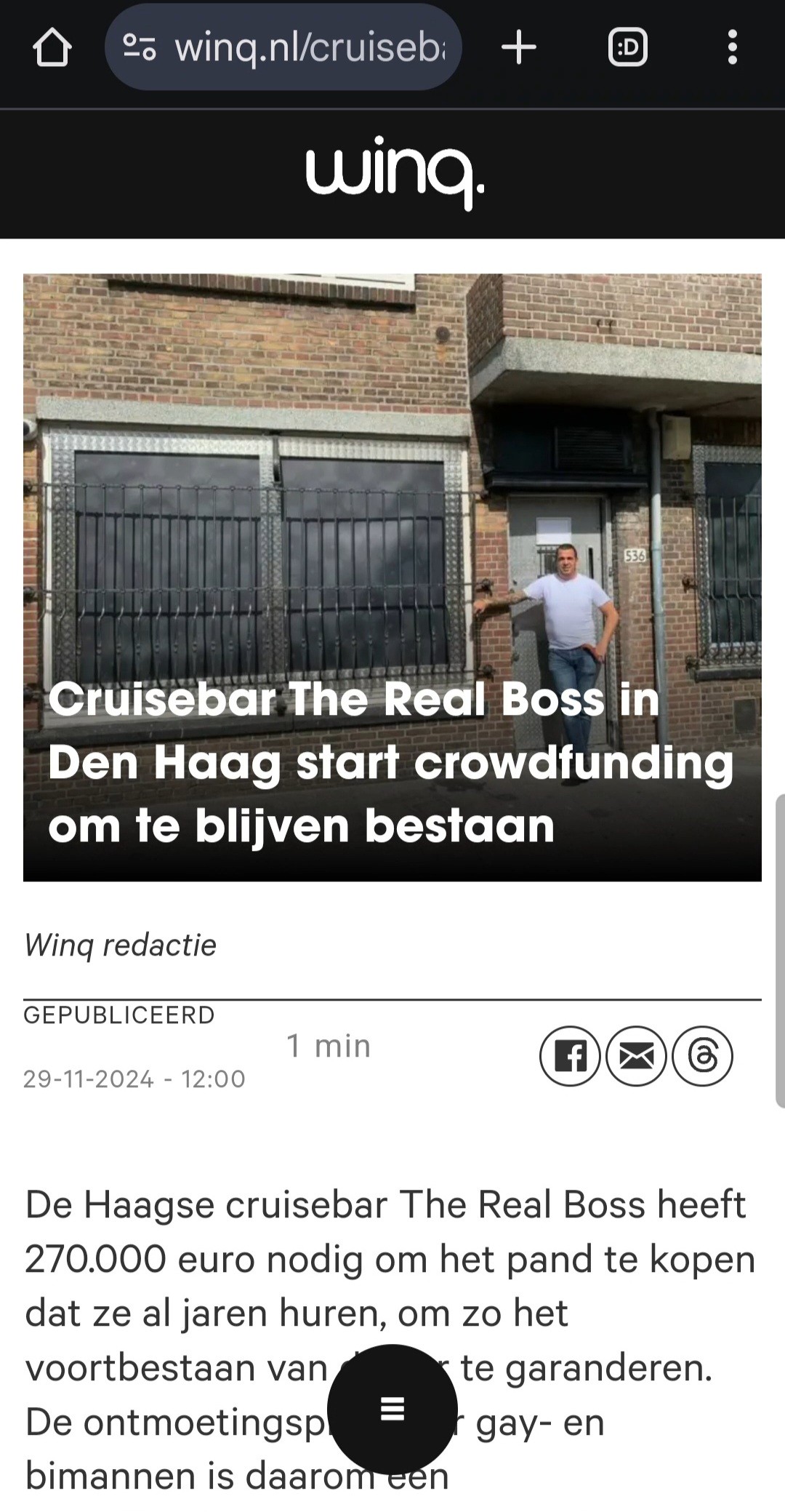
Task: Open the browser overflow menu
Action: 732,48
